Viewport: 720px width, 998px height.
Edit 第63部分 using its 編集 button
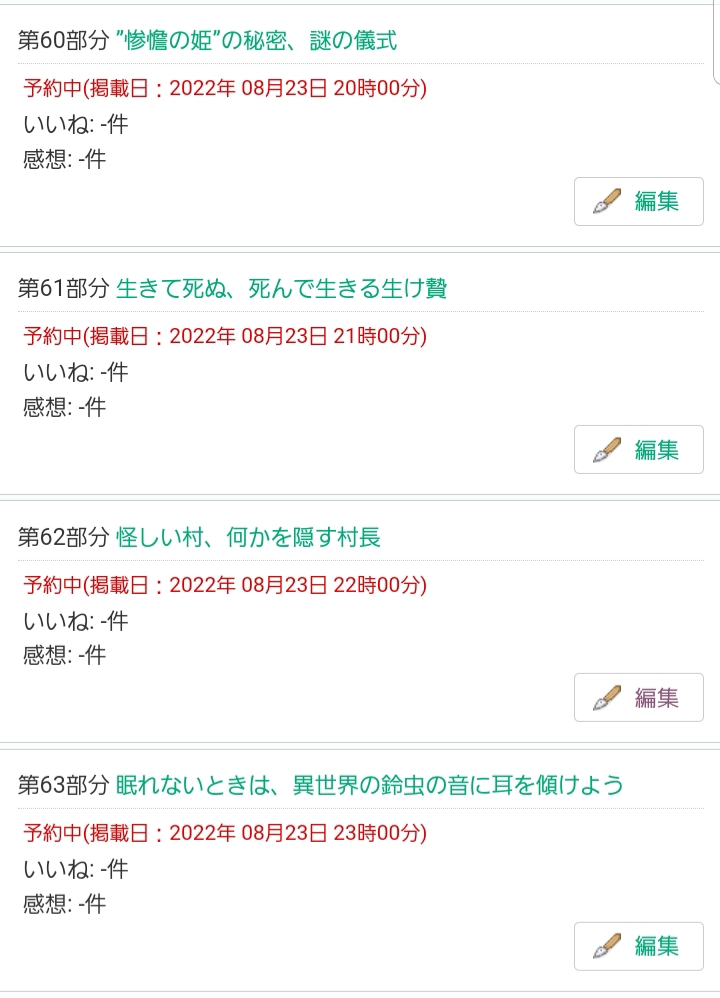tap(639, 945)
